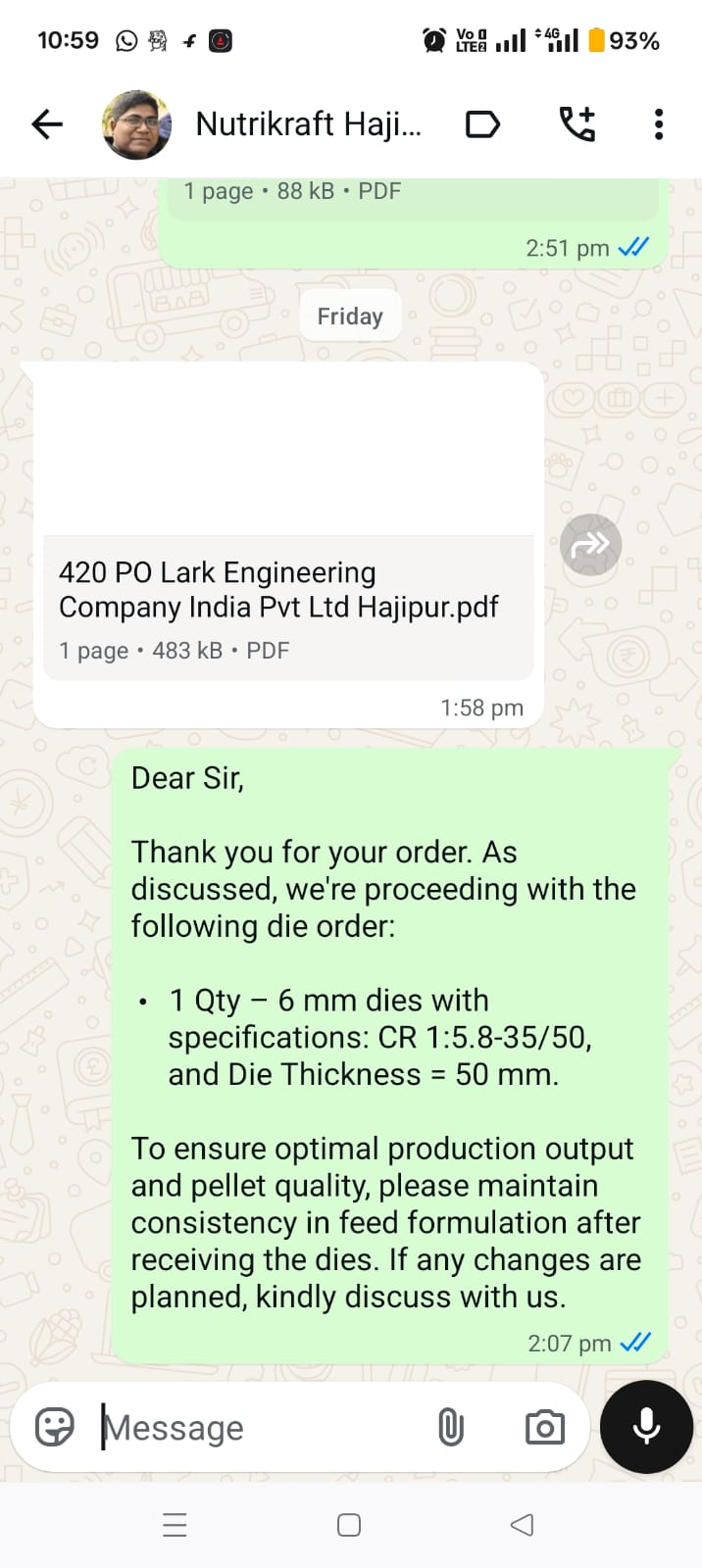Image resolution: width=702 pixels, height=1568 pixels.
Task: Go back to the chats list
Action: pos(46,124)
